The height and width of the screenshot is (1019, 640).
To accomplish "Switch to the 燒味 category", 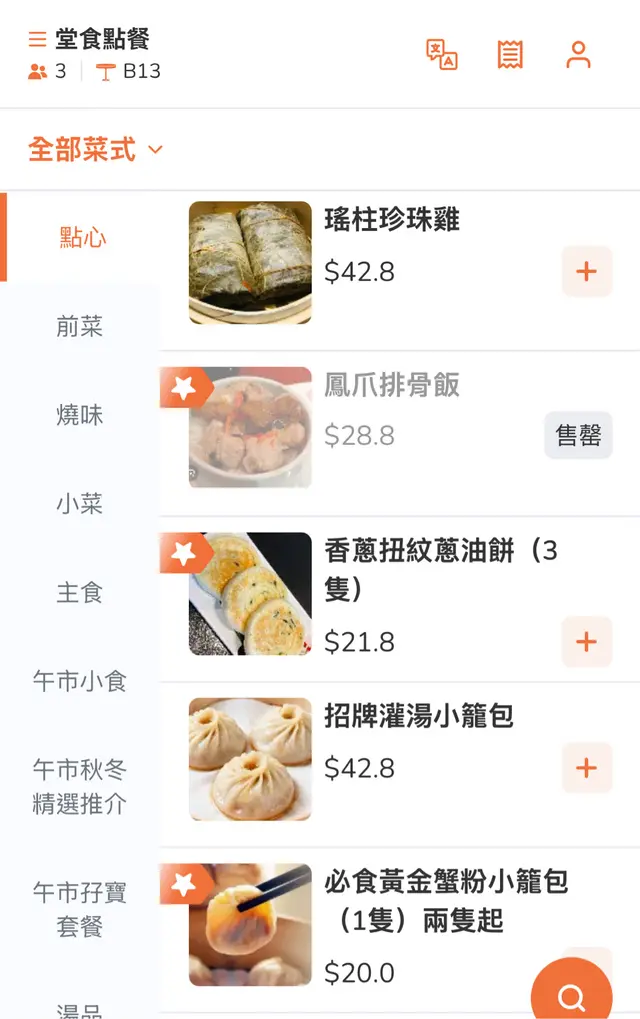I will [80, 415].
